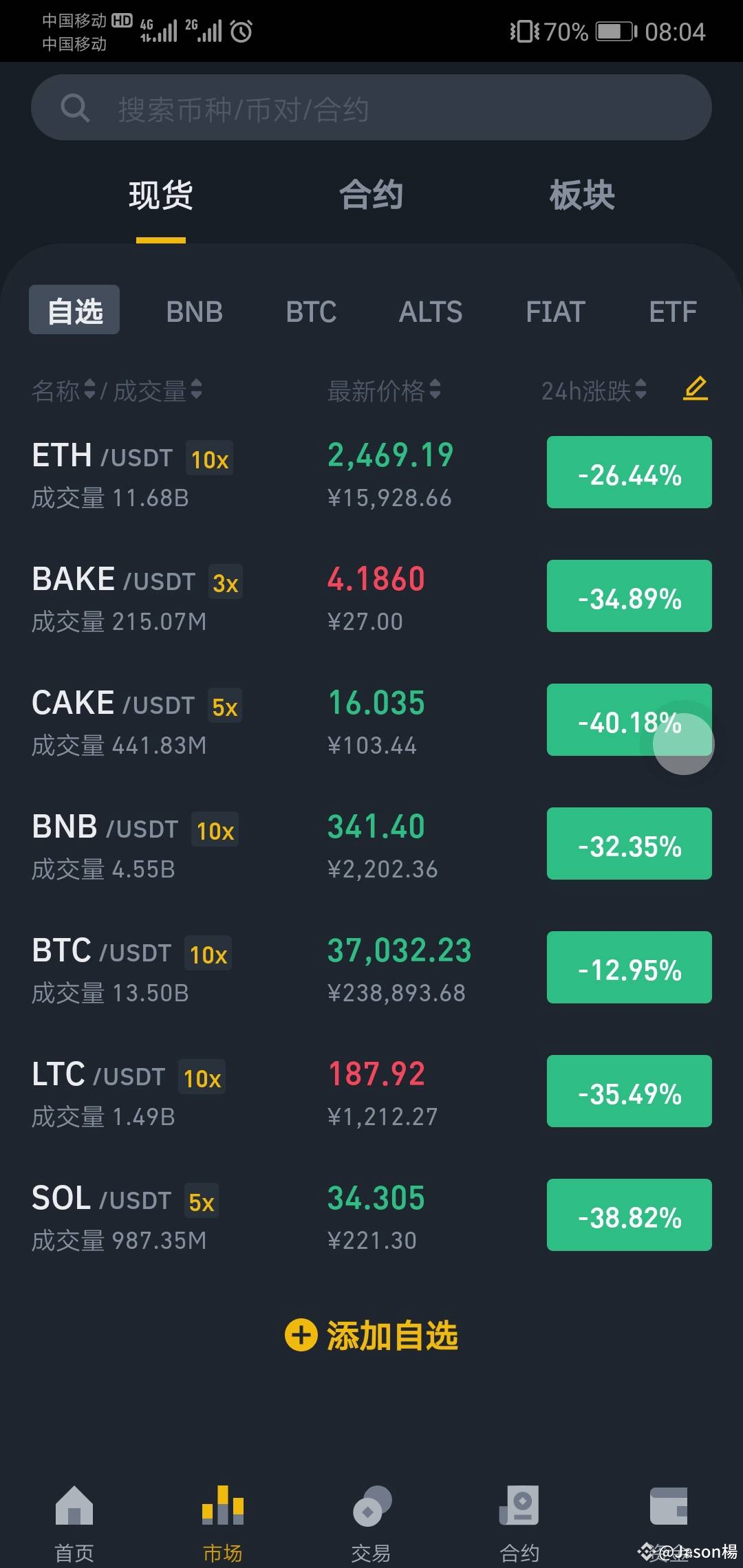Image resolution: width=743 pixels, height=1568 pixels.
Task: Tap 添加自选 to add a favorite
Action: (x=371, y=1336)
